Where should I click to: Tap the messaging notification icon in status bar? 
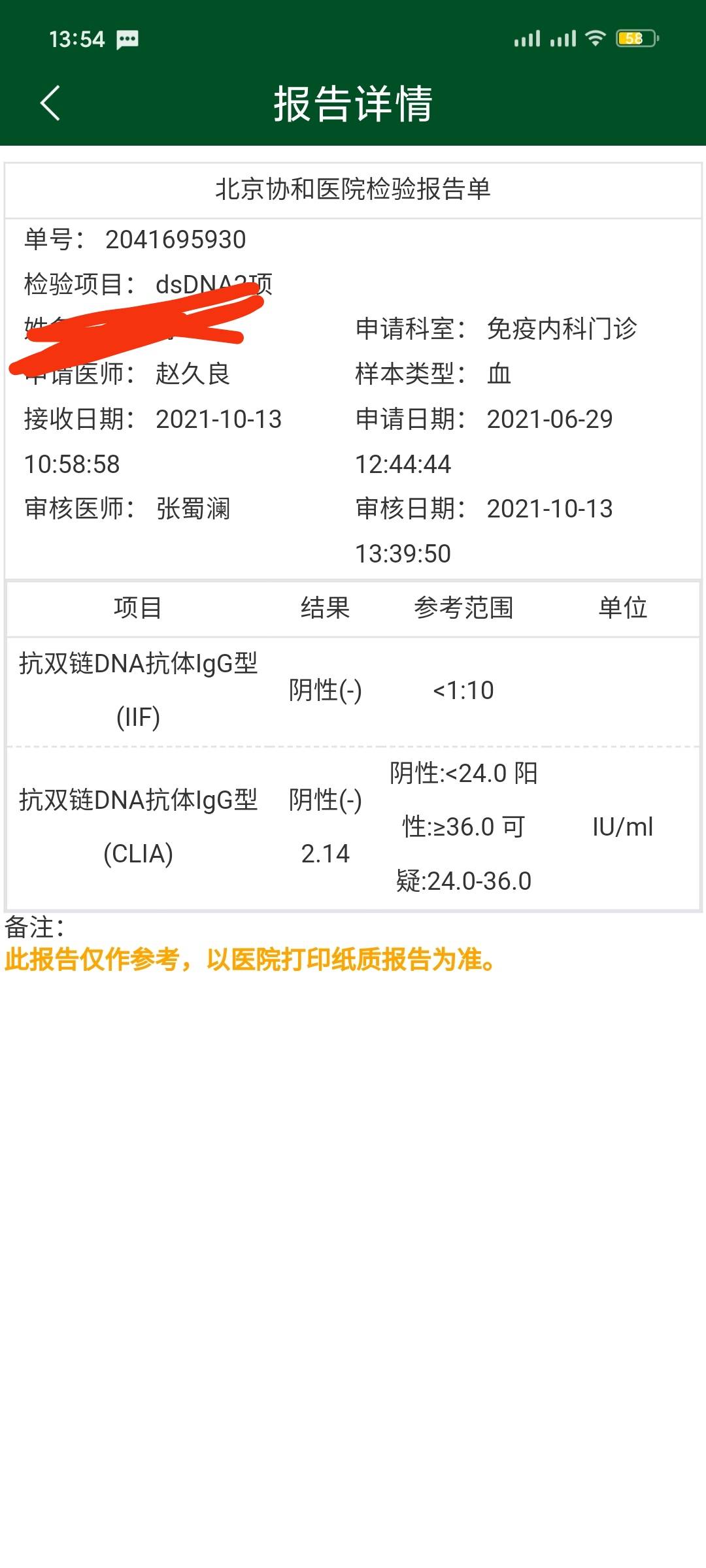click(128, 41)
